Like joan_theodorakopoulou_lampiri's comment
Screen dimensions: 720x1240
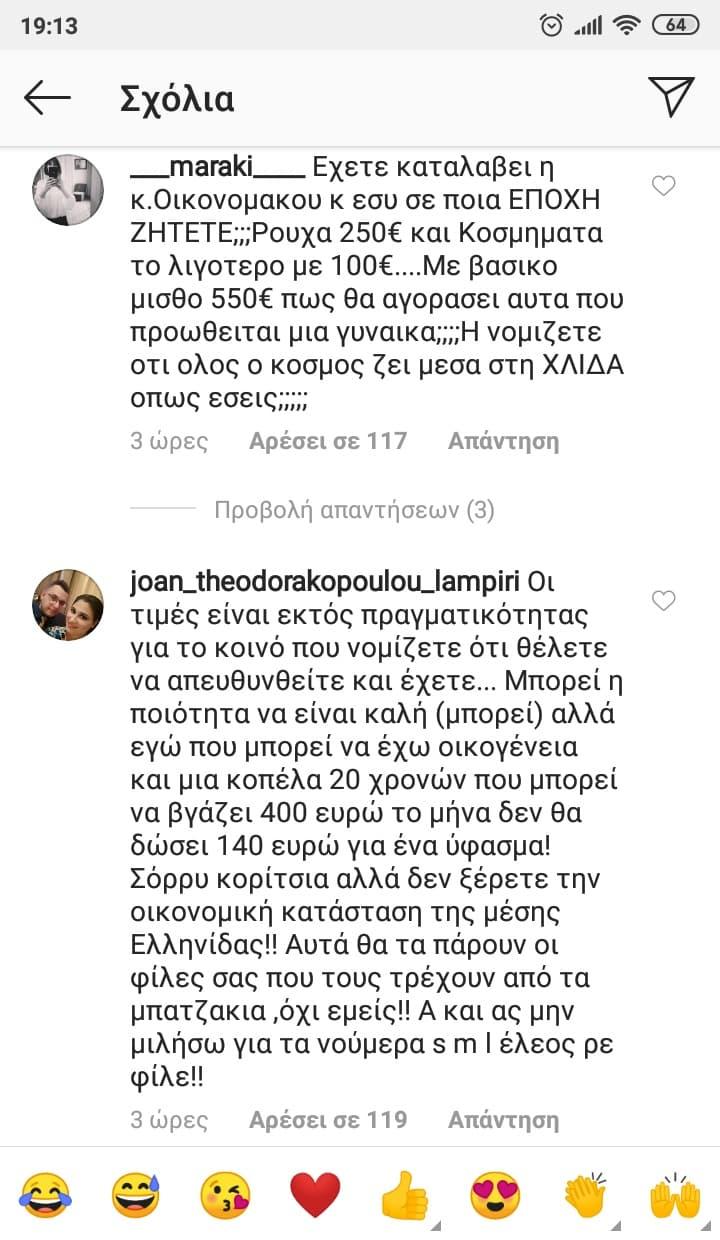pos(663,600)
